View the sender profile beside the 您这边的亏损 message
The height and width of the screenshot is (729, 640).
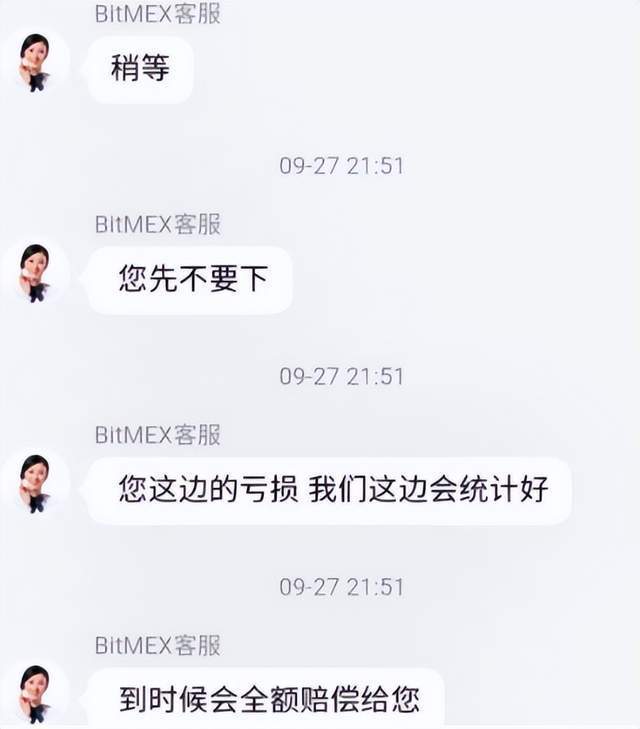[36, 485]
